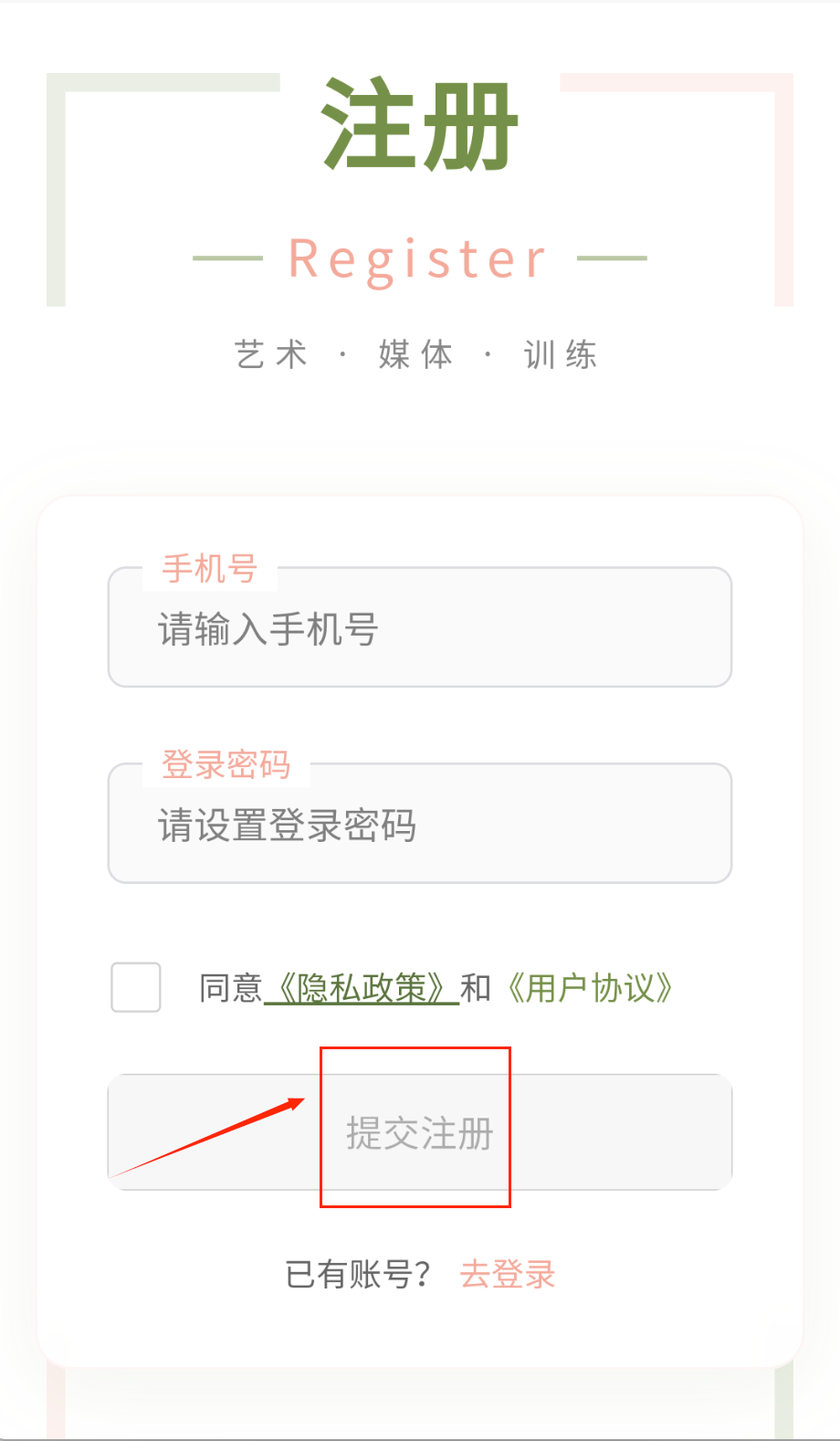840x1441 pixels.
Task: Open the 《用户协议》 link
Action: pyautogui.click(x=590, y=988)
